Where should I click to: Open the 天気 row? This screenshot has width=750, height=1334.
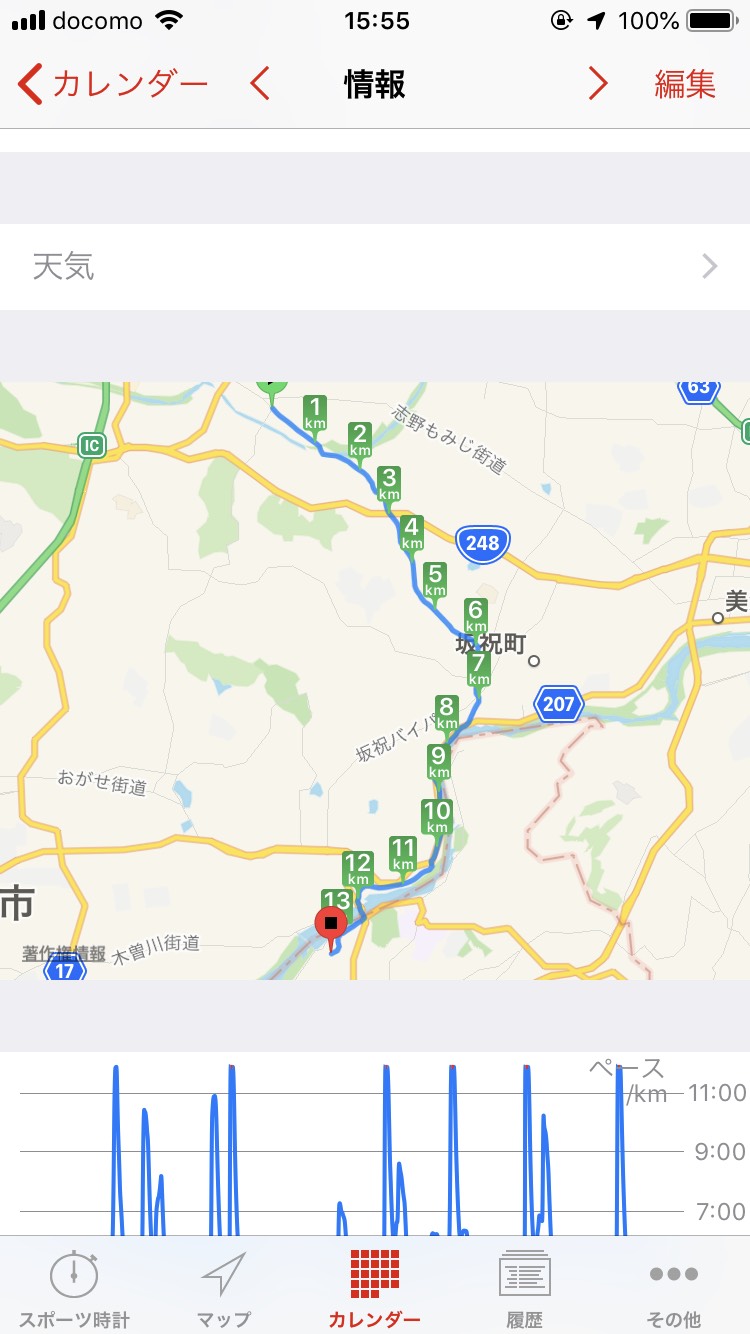(375, 266)
